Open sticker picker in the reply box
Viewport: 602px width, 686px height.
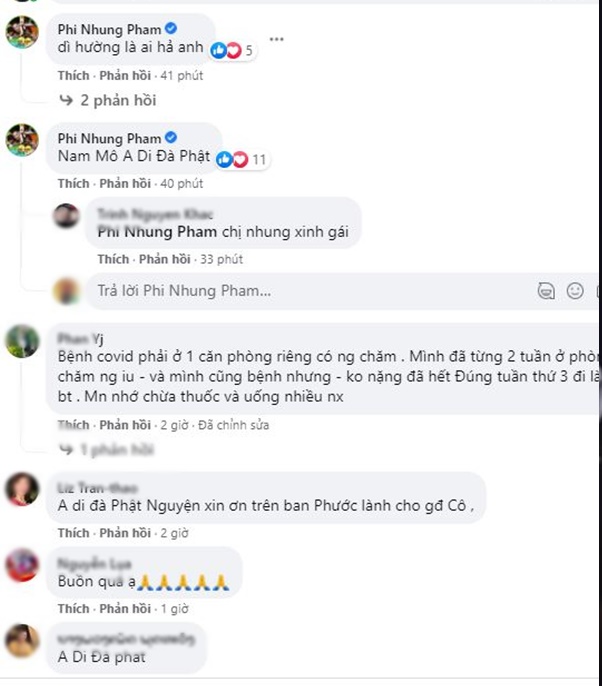[546, 291]
